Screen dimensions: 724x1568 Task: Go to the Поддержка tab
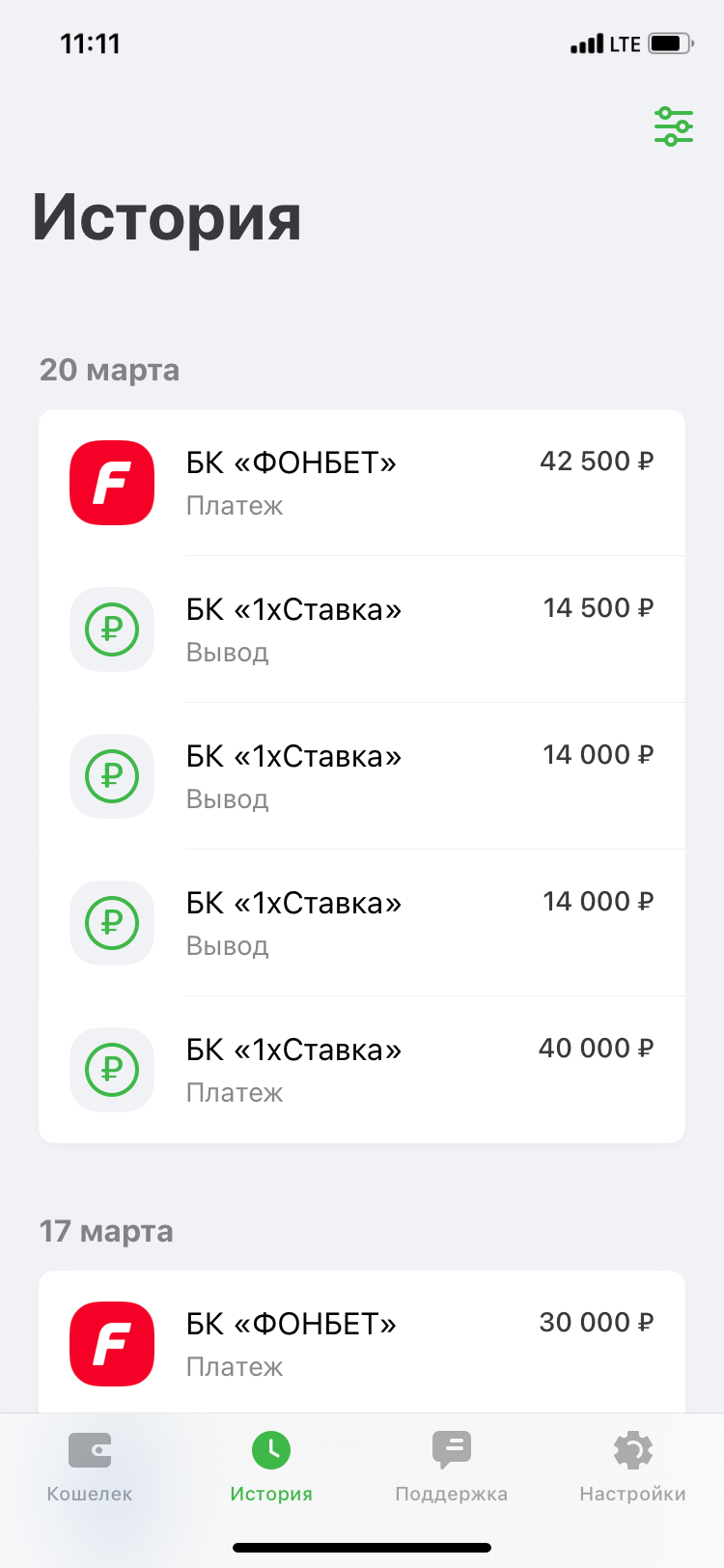tap(452, 1467)
